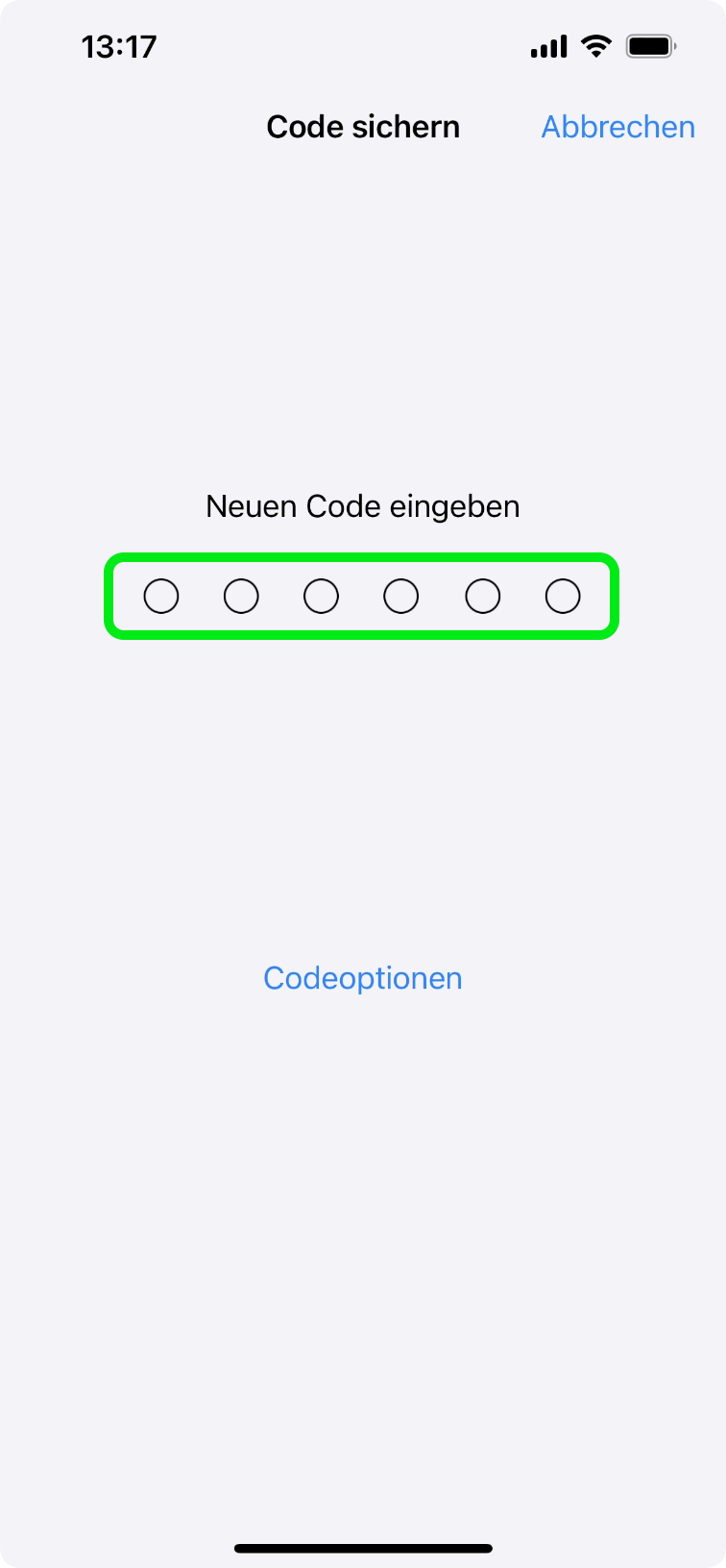This screenshot has height=1568, width=726.
Task: Open the Codeoptionen link
Action: pyautogui.click(x=363, y=978)
